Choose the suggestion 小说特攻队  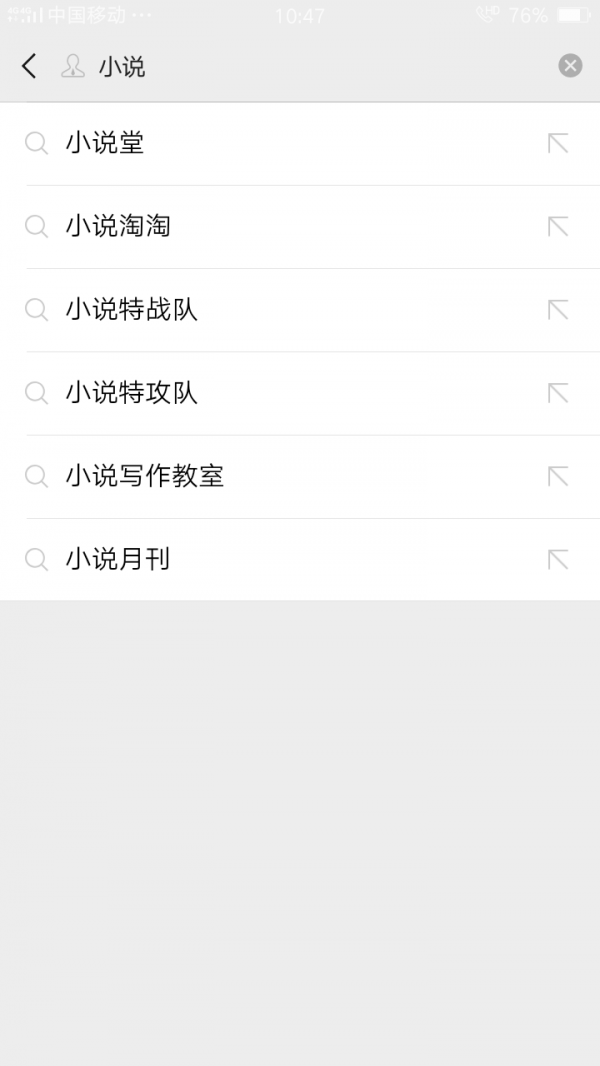click(300, 393)
